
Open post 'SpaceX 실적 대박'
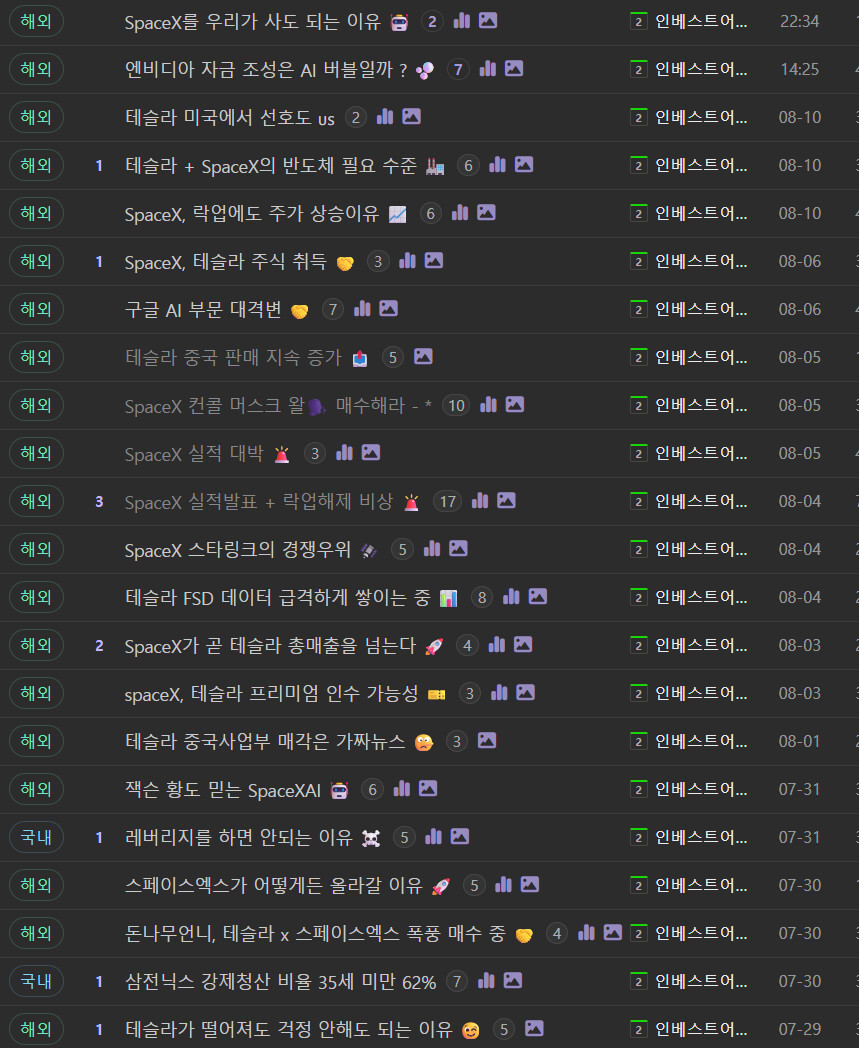coord(194,454)
